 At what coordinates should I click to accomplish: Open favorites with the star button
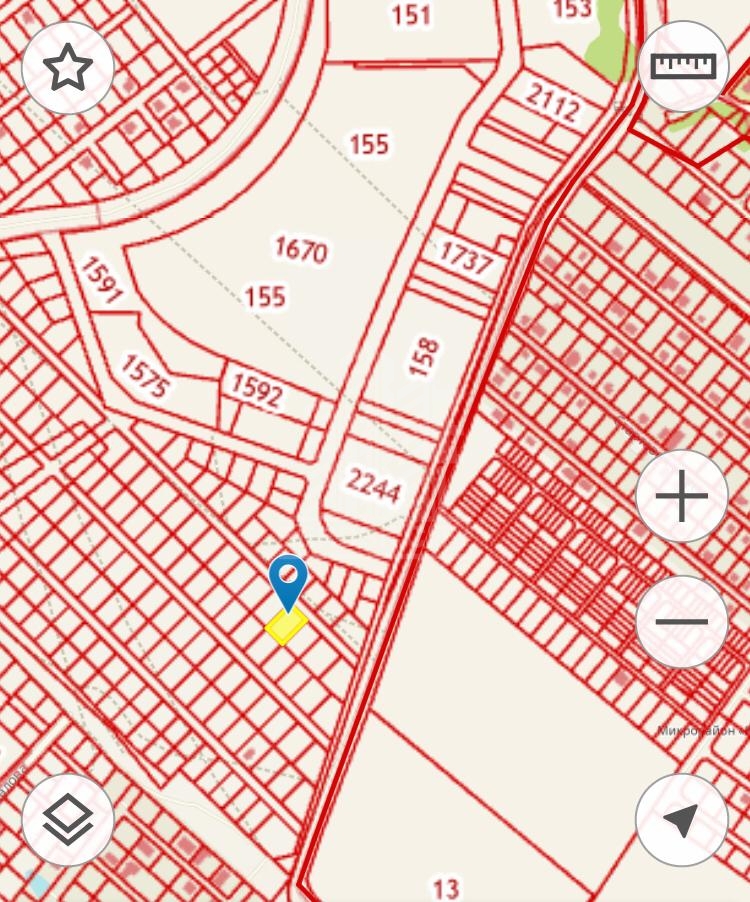[x=68, y=68]
